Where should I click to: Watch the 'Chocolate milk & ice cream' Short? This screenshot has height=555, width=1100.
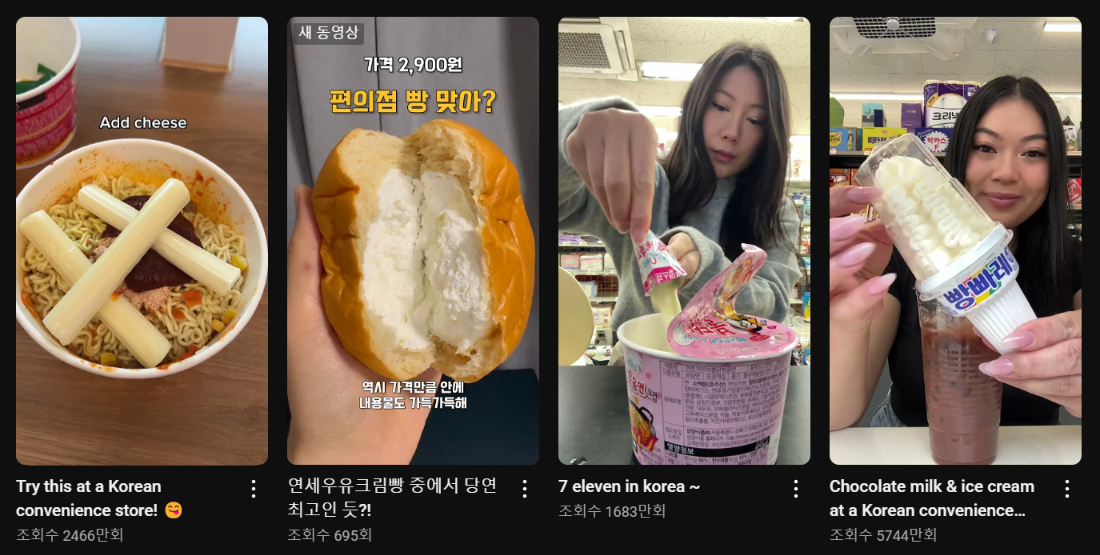coord(955,240)
